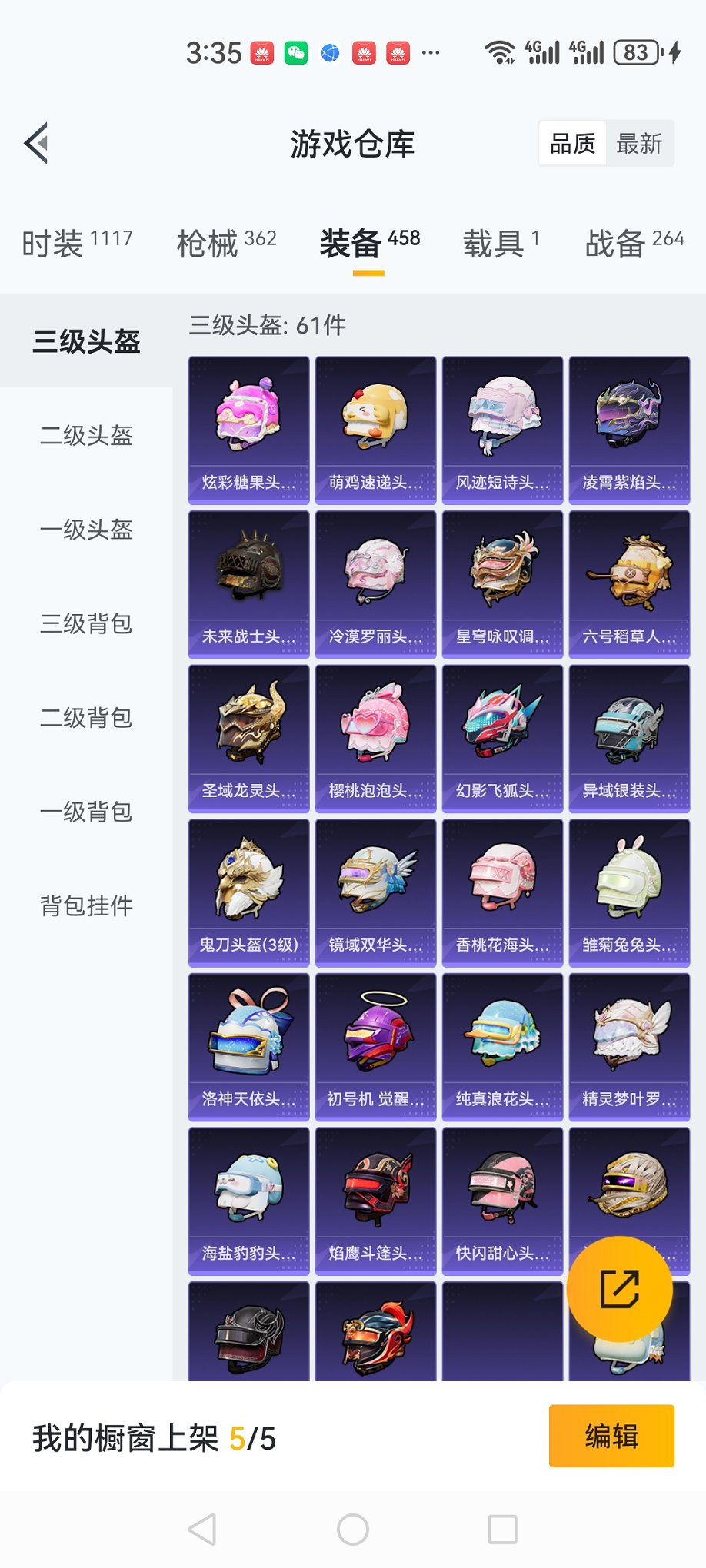Open 二级背包 category
This screenshot has height=1568, width=706.
pyautogui.click(x=86, y=718)
